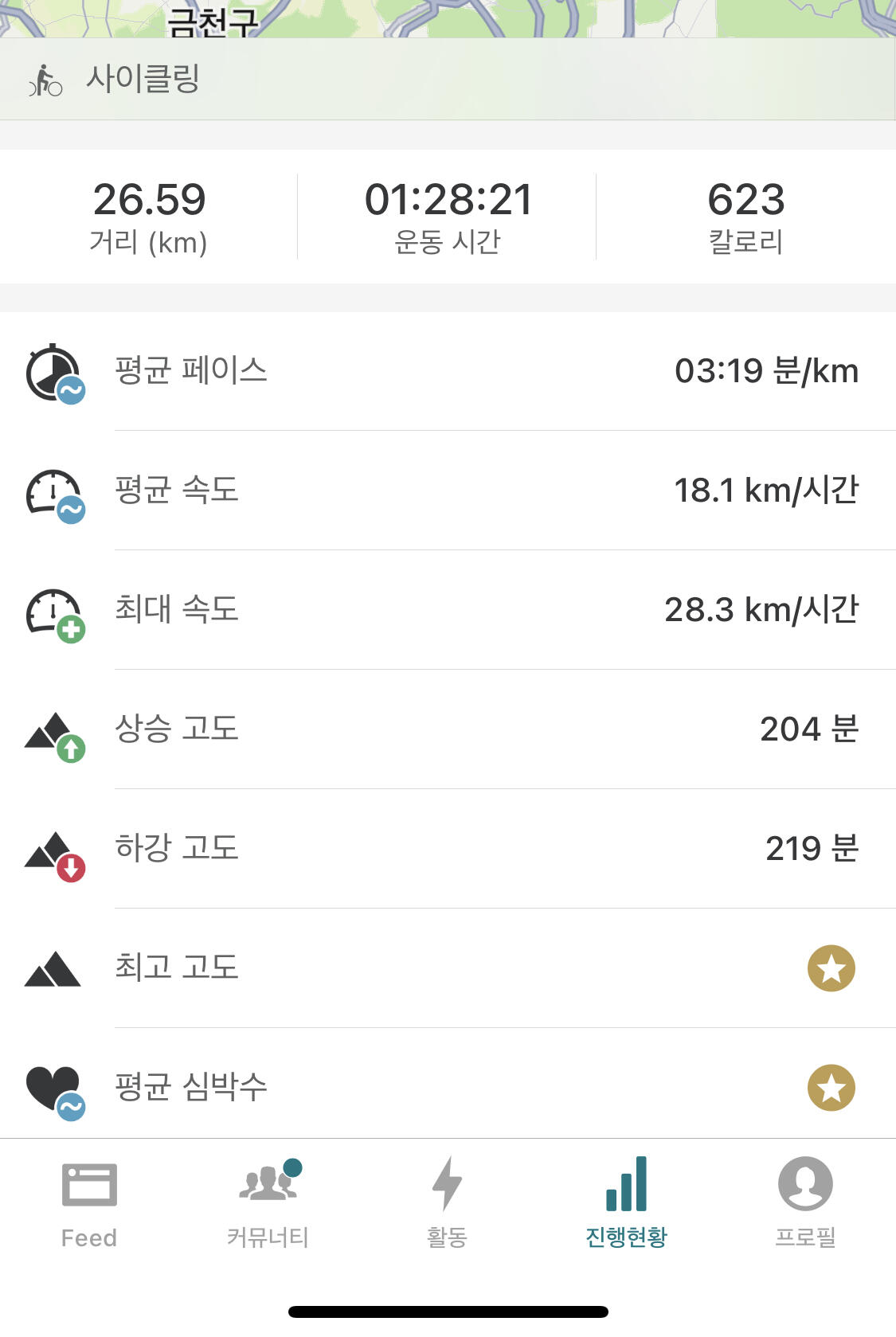
Task: Select the 진행현황 tab
Action: 626,1202
